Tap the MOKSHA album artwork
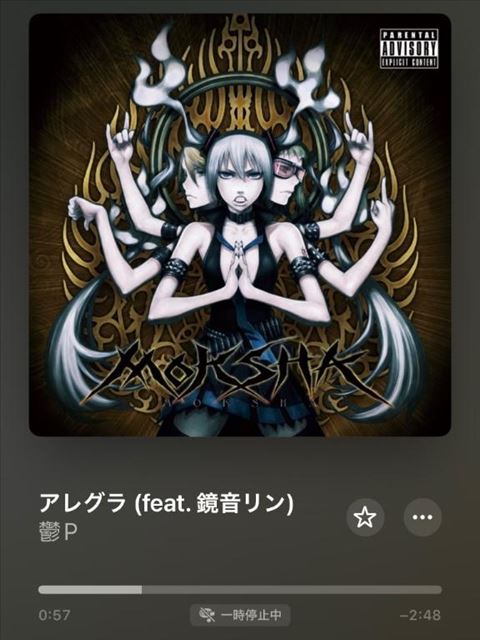480x640 pixels. click(240, 225)
